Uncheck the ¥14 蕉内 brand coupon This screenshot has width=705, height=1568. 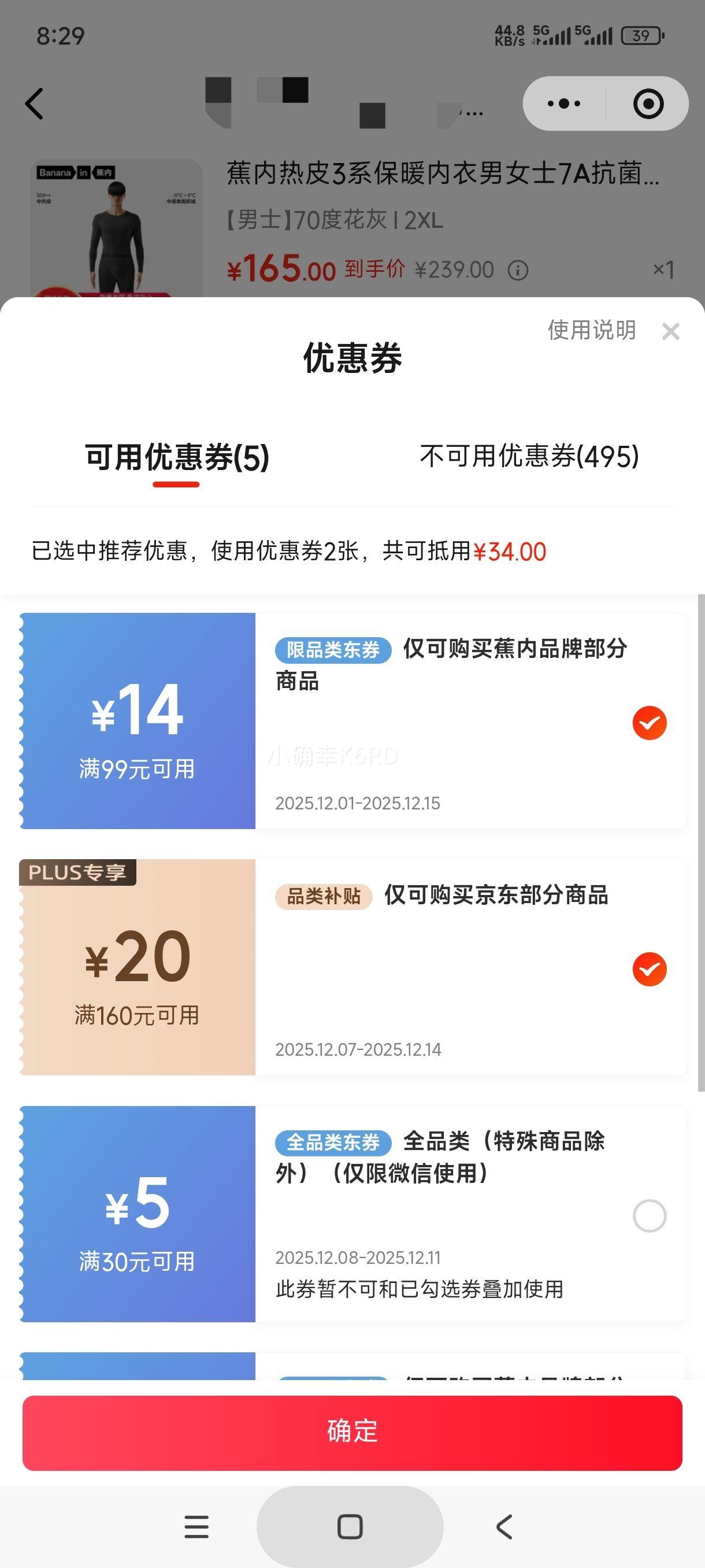coord(650,723)
